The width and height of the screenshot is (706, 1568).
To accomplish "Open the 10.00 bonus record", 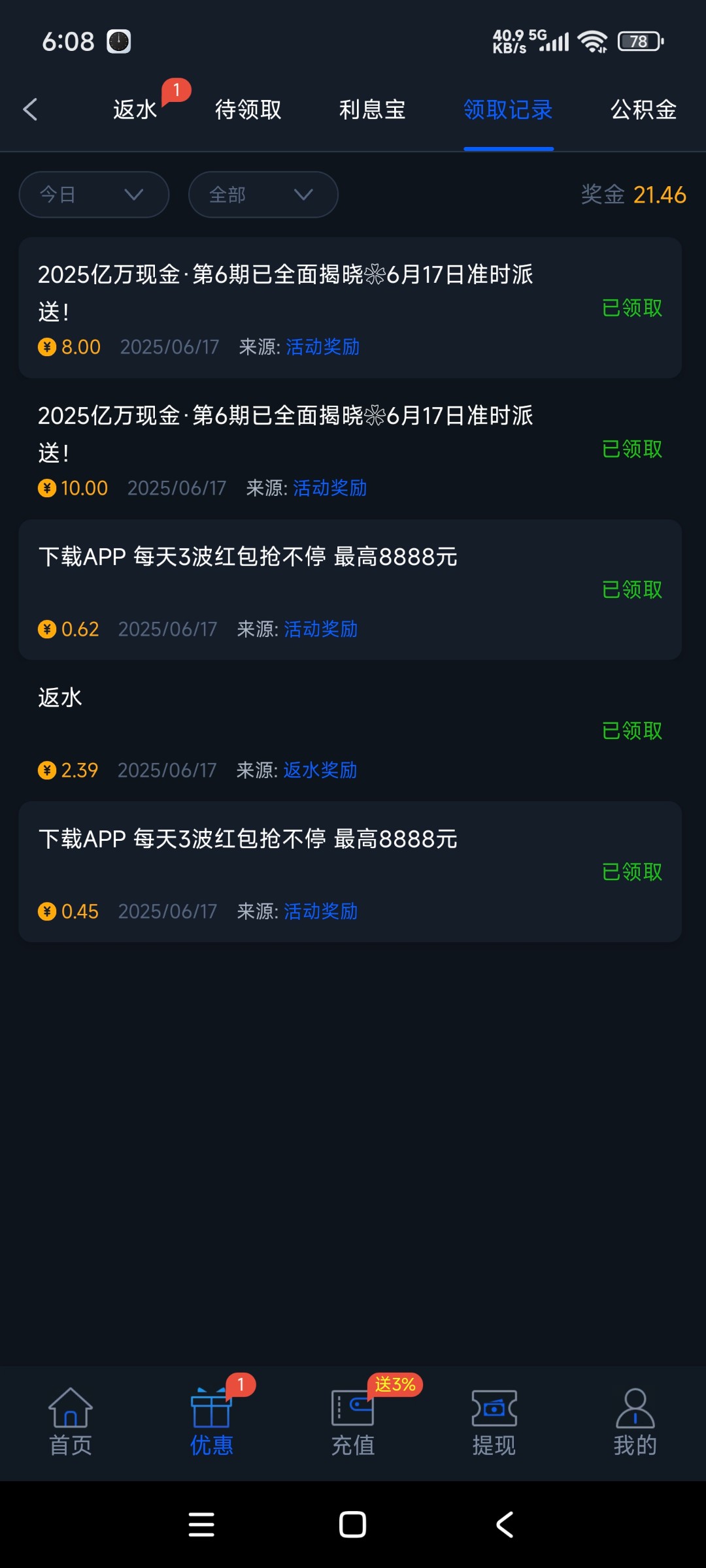I will coord(350,449).
